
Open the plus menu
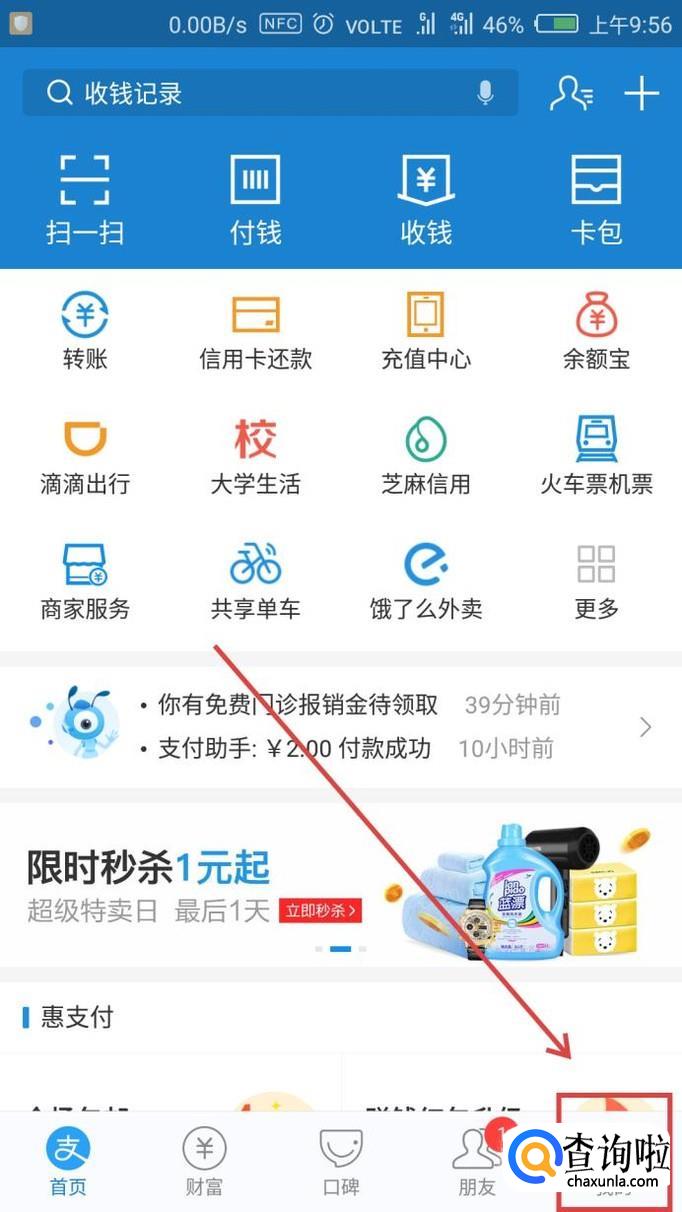(641, 94)
